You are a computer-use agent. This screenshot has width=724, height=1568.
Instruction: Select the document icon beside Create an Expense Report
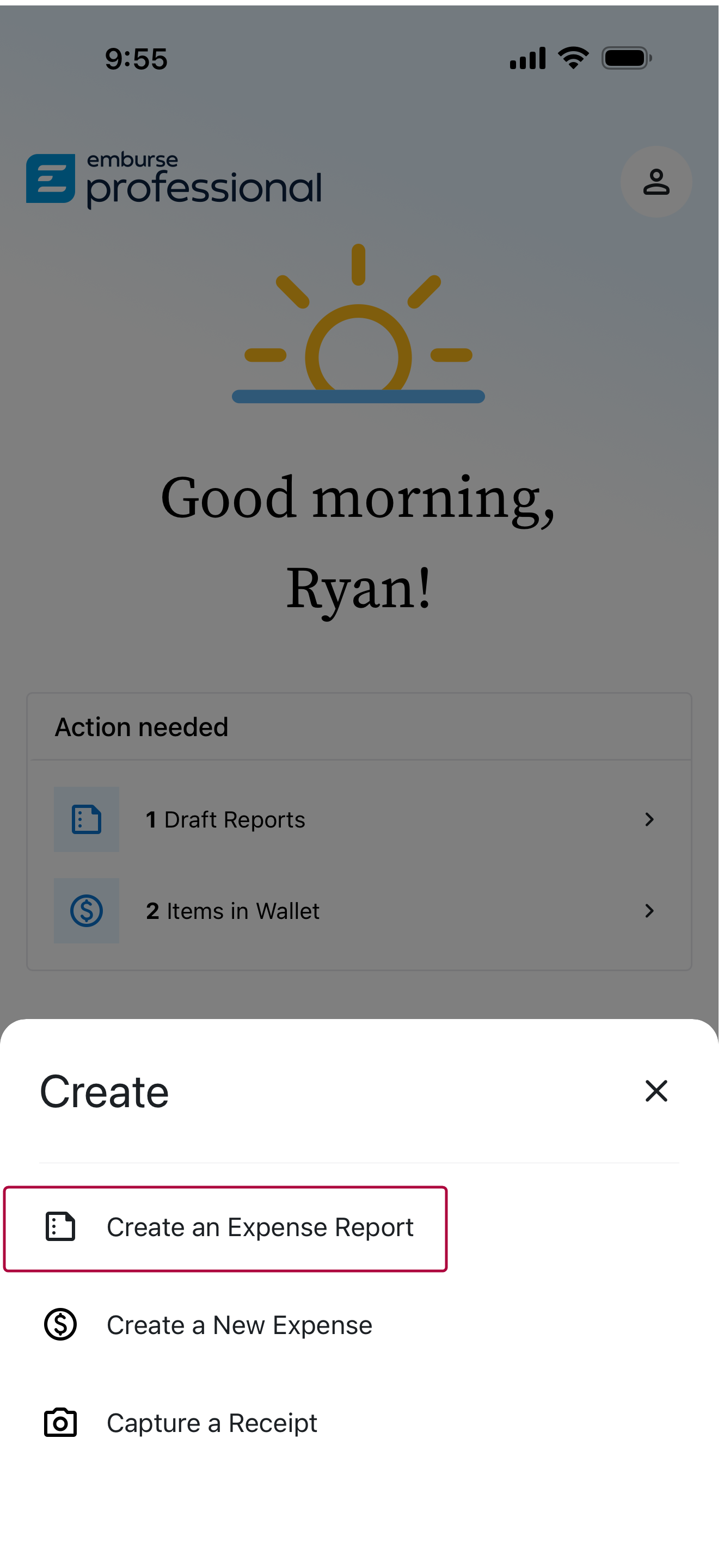(60, 1227)
